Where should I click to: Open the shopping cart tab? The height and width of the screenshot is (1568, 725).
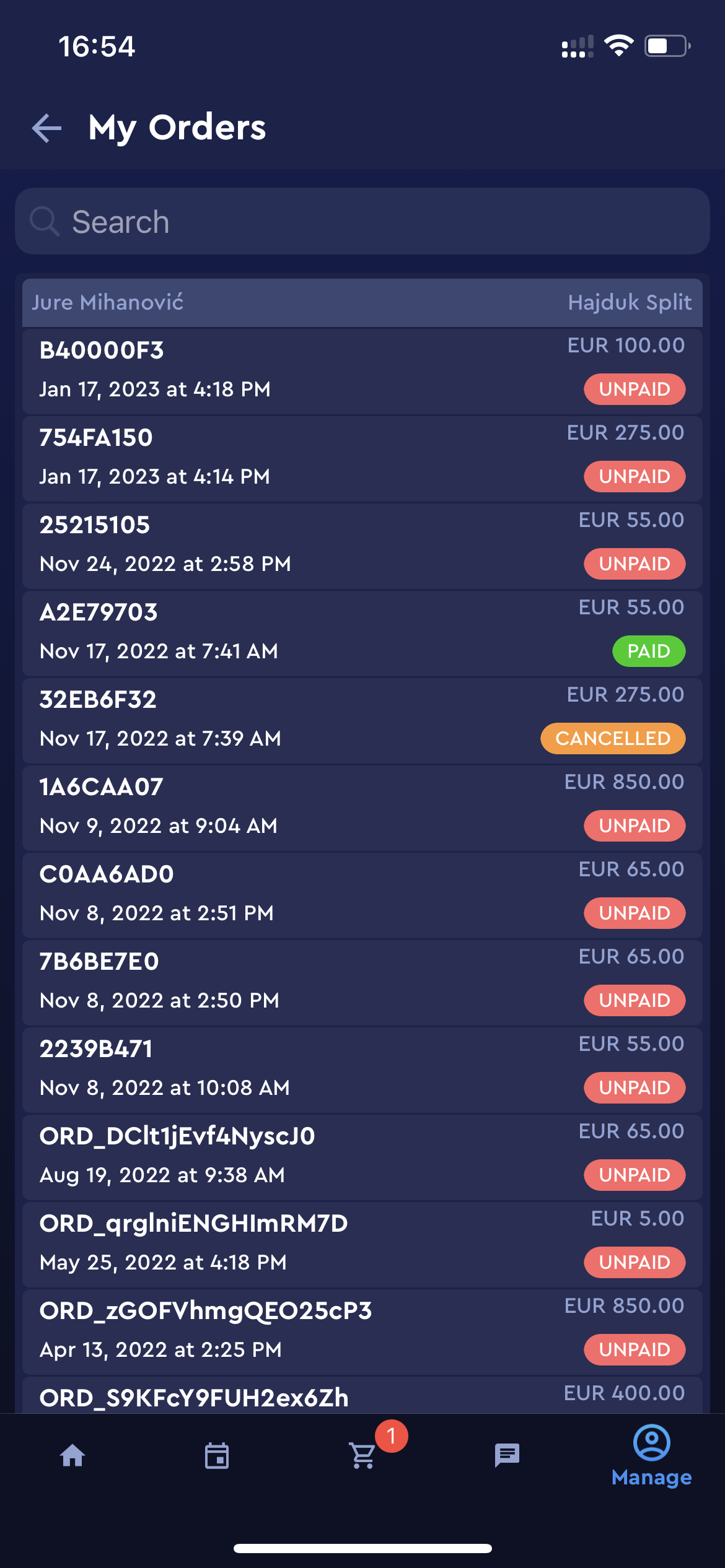pos(362,1455)
